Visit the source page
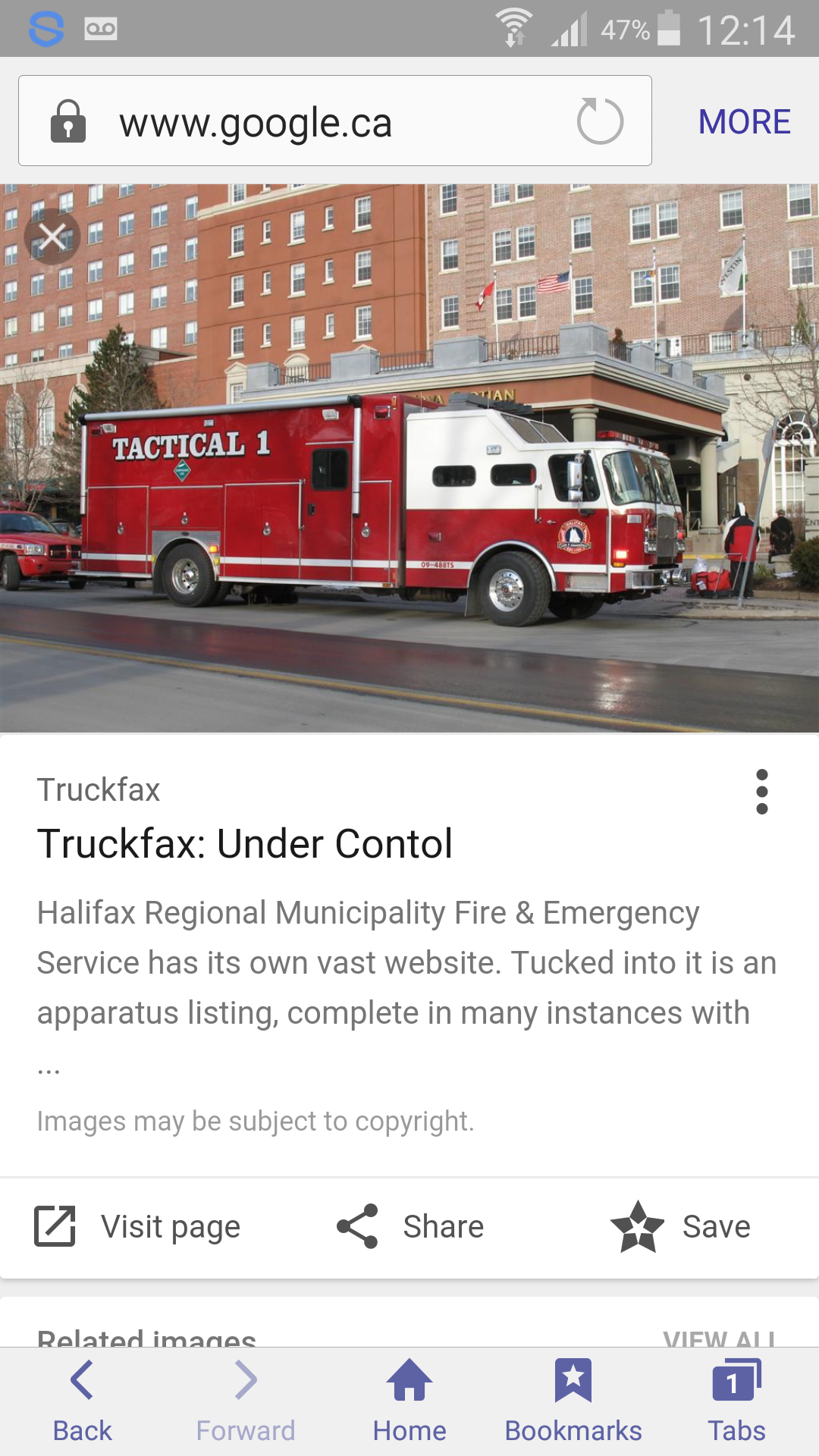 tap(138, 1226)
